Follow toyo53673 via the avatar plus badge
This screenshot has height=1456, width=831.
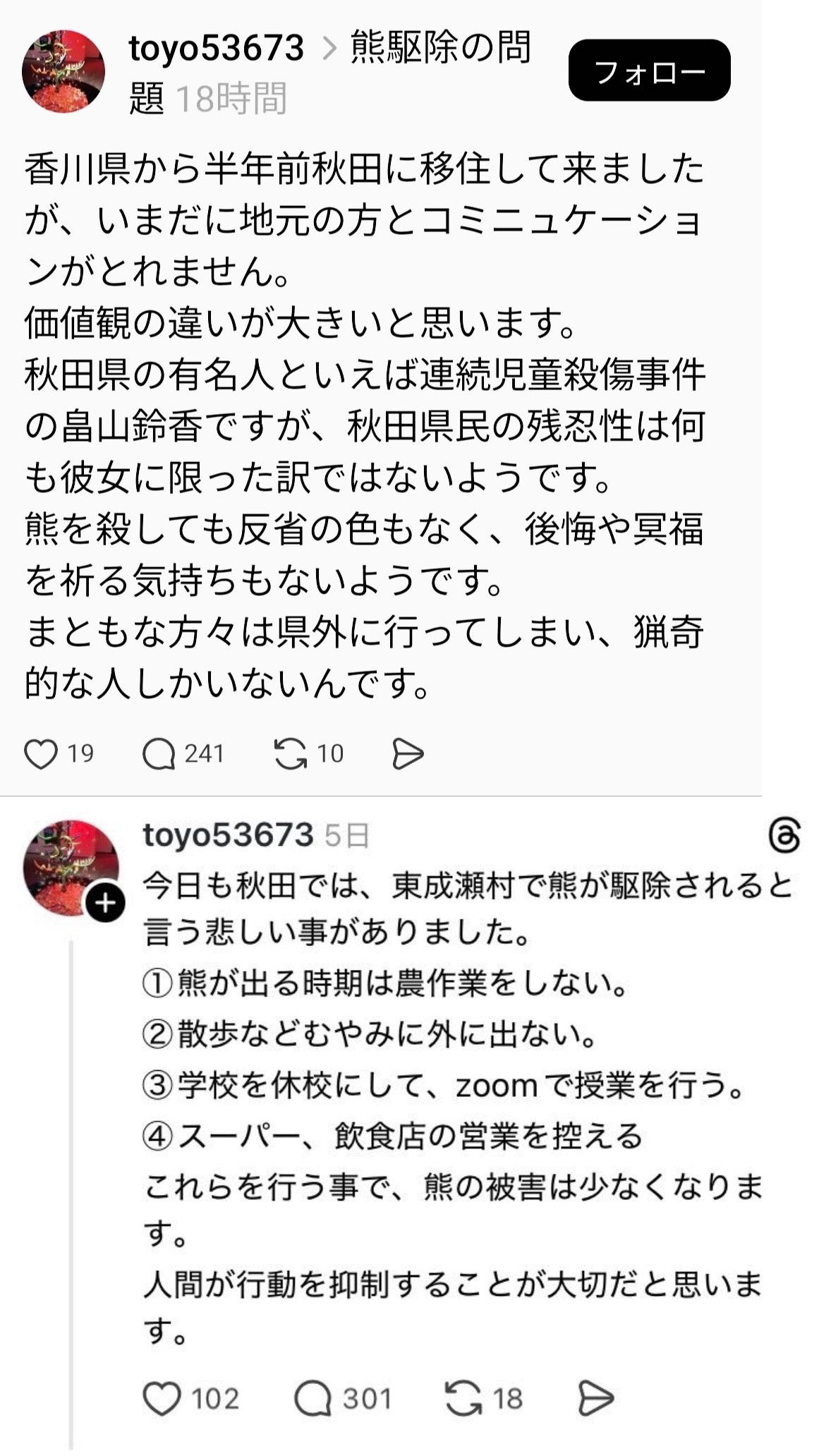point(105,904)
